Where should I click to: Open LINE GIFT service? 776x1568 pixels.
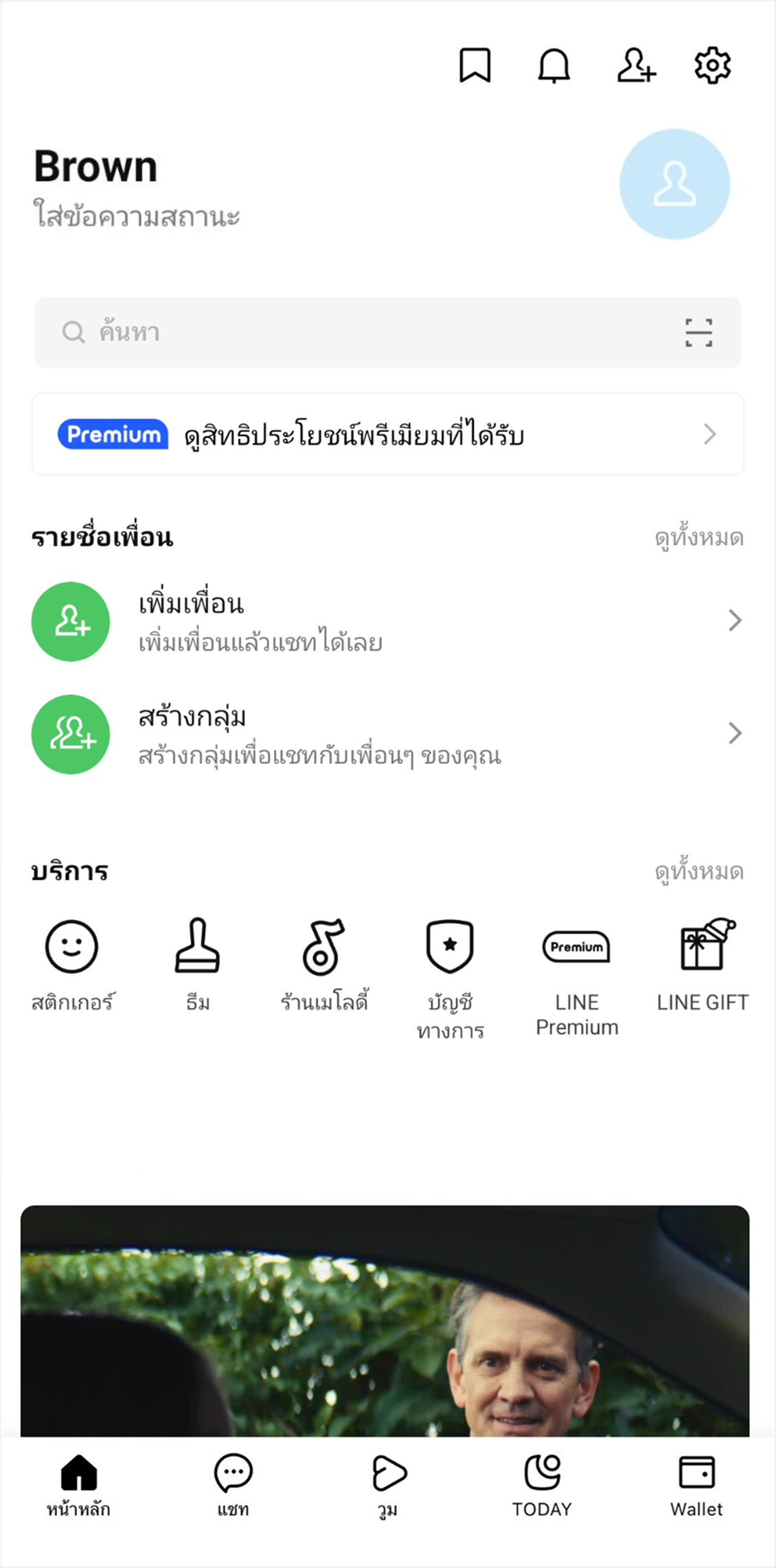pyautogui.click(x=703, y=963)
